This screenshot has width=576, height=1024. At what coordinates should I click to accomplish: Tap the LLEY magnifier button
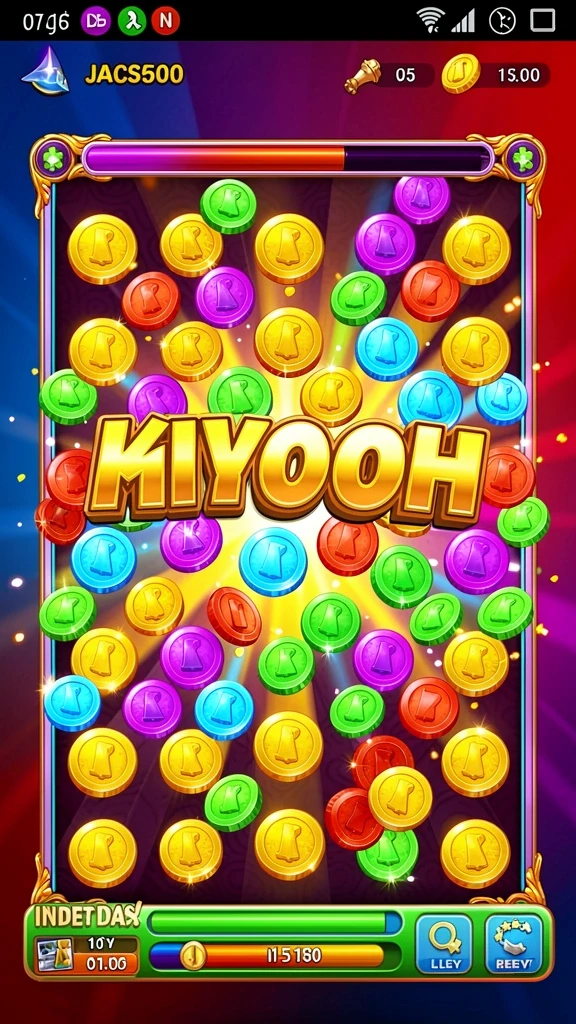(443, 944)
